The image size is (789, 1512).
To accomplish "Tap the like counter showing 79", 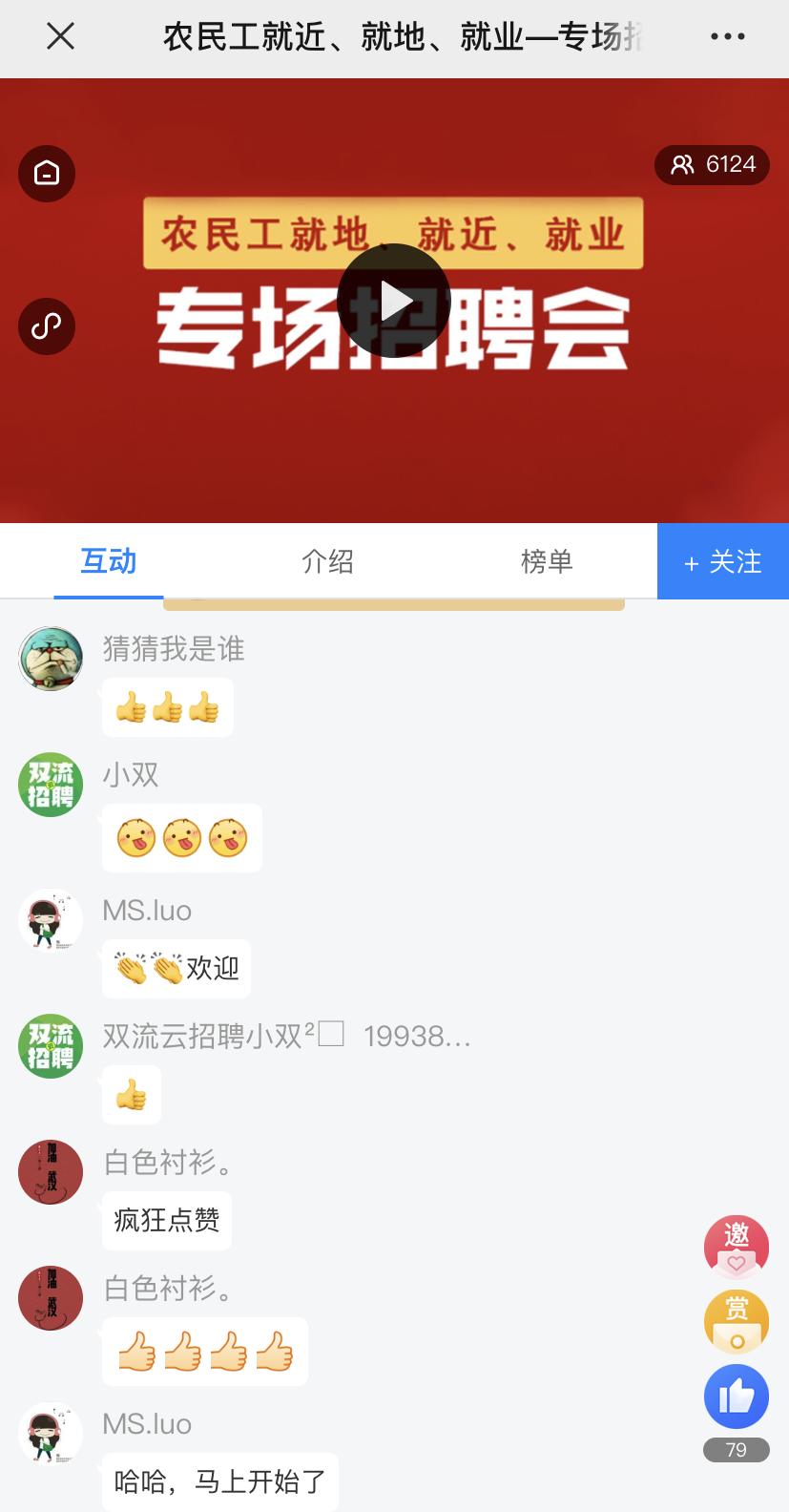I will pos(736,1449).
